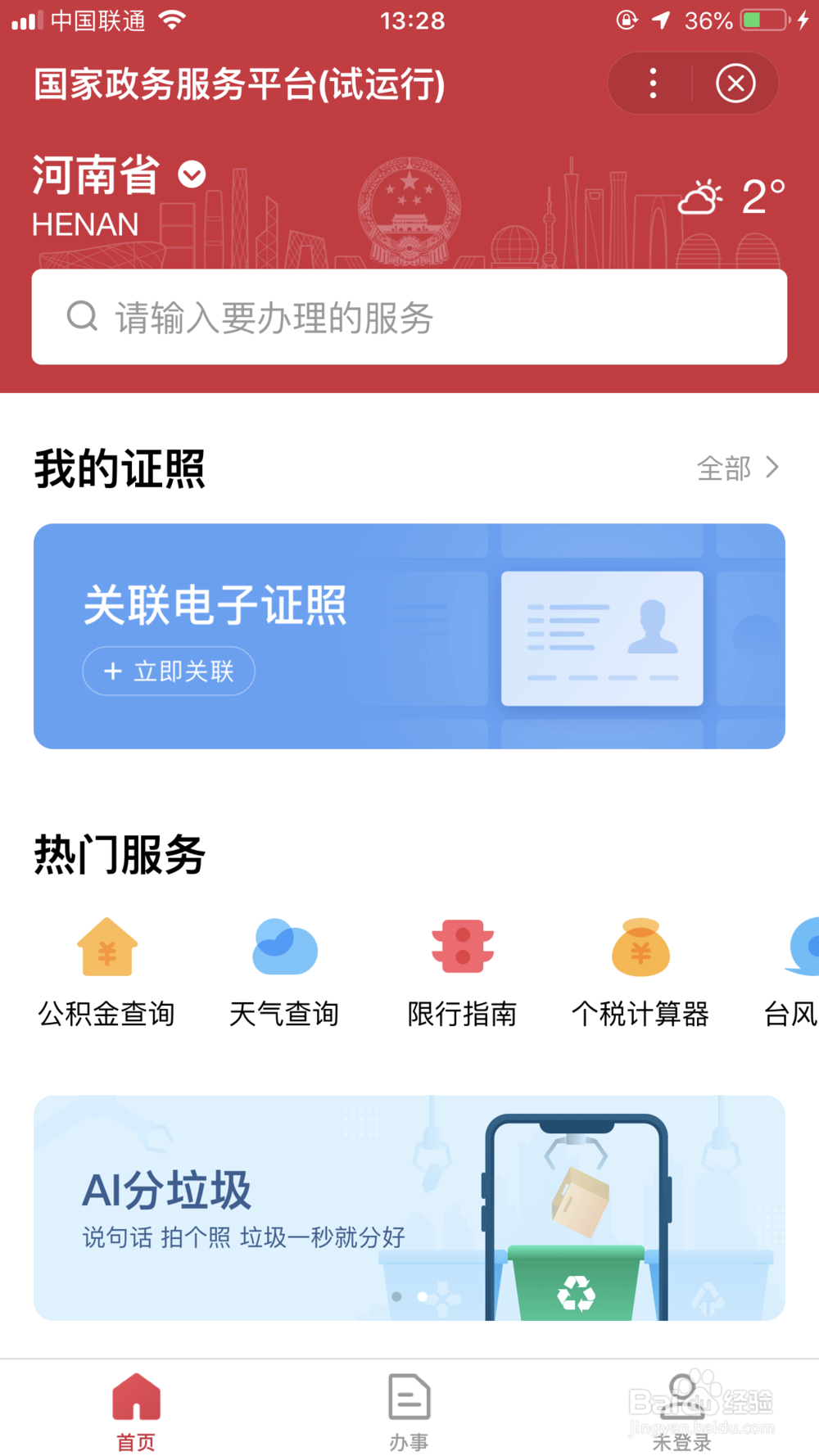Click the search magnifier icon
Image resolution: width=819 pixels, height=1456 pixels.
(81, 316)
